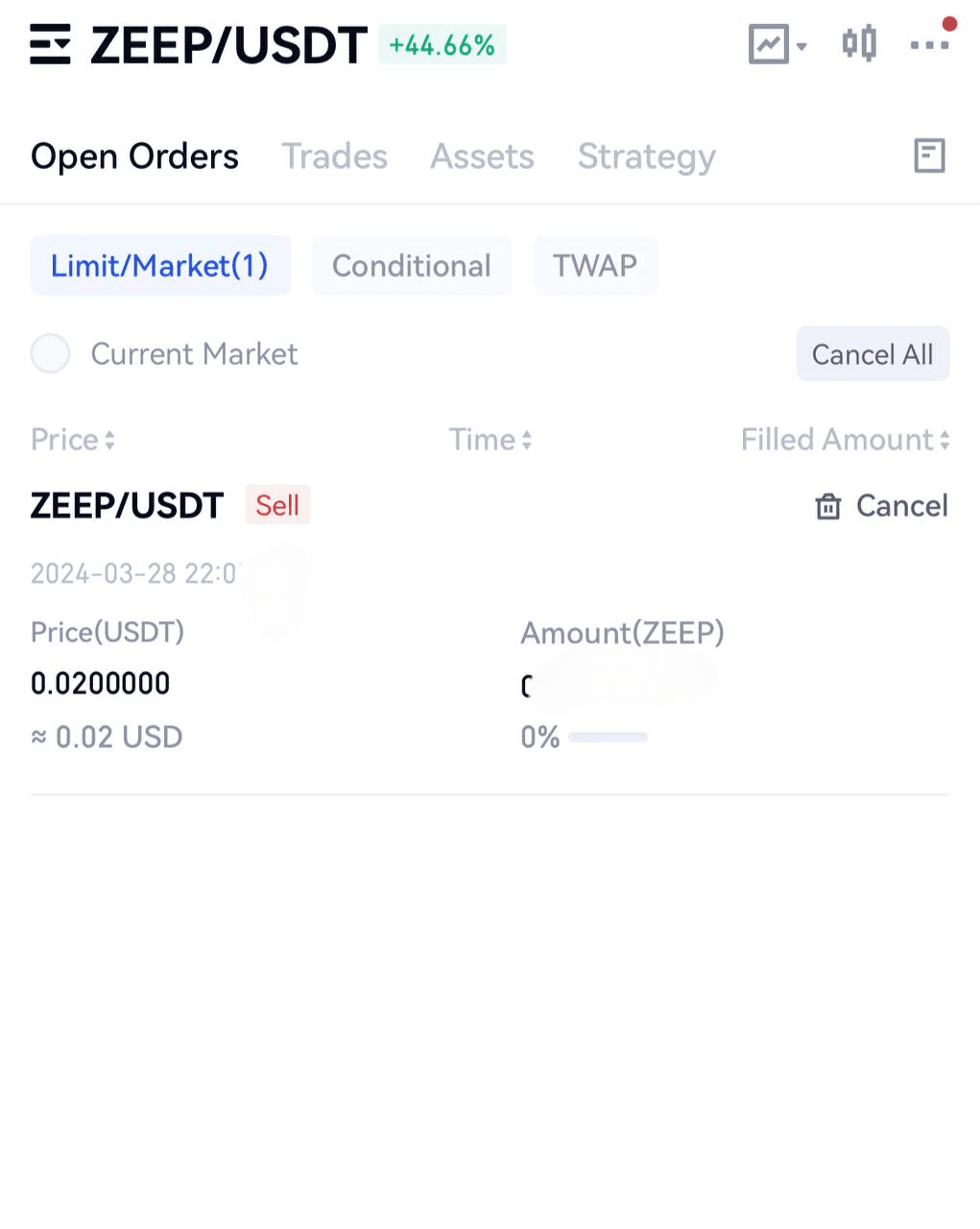Viewport: 980px width, 1229px height.
Task: Open the chart type dropdown
Action: (x=777, y=44)
